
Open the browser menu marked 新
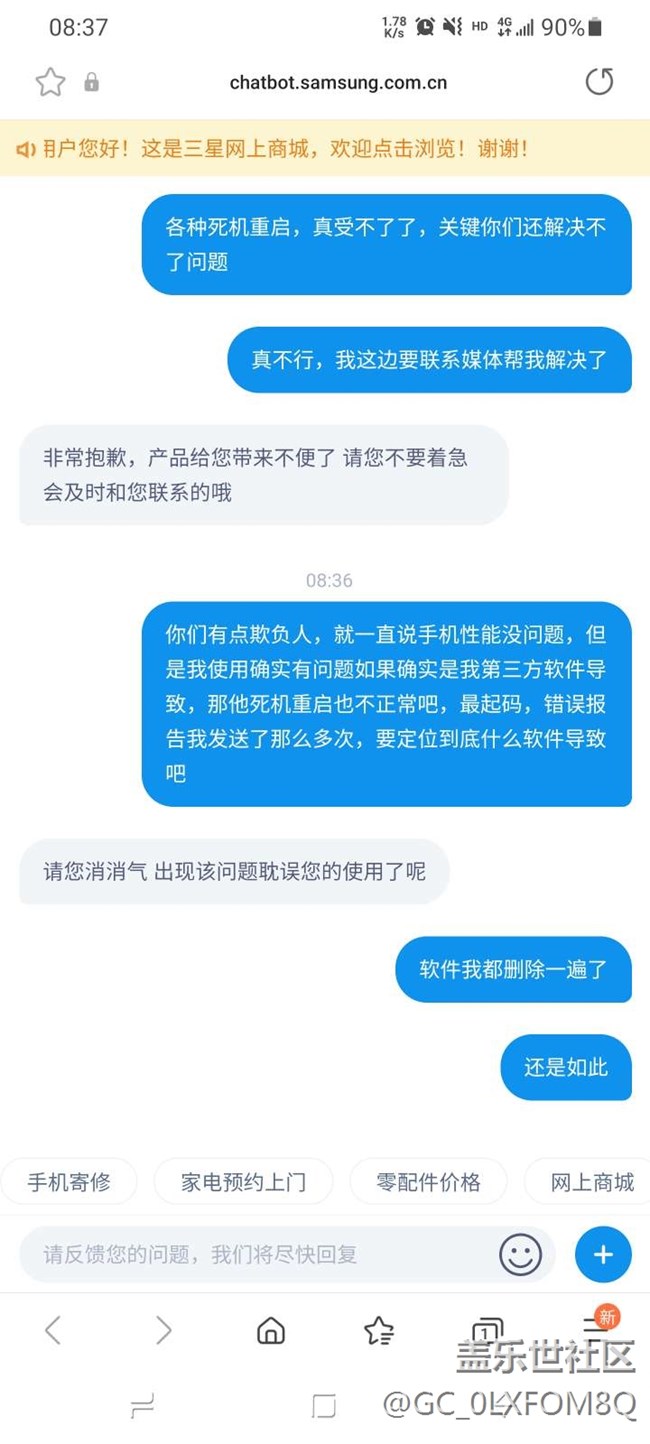(x=597, y=1328)
